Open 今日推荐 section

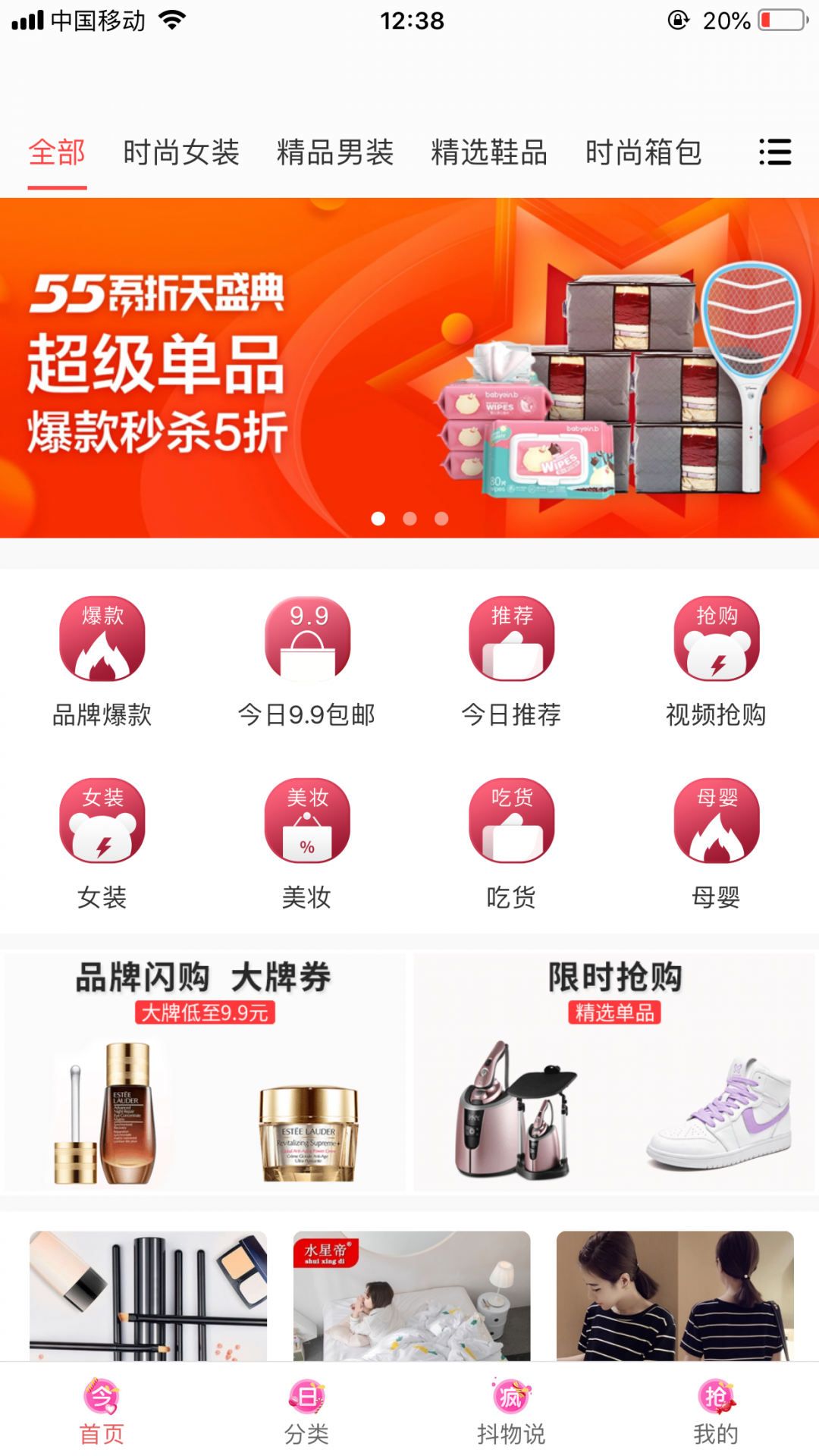[x=512, y=661]
